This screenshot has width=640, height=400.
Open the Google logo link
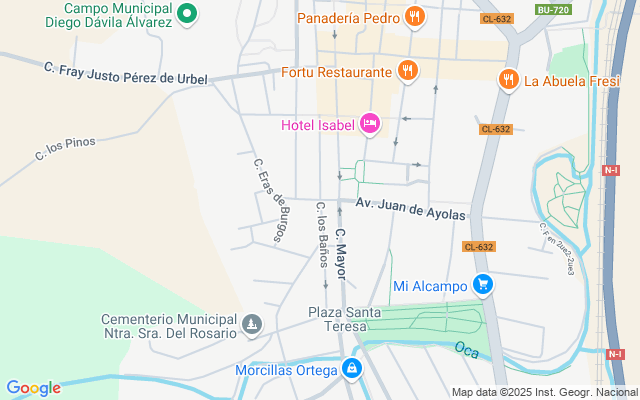(33, 388)
